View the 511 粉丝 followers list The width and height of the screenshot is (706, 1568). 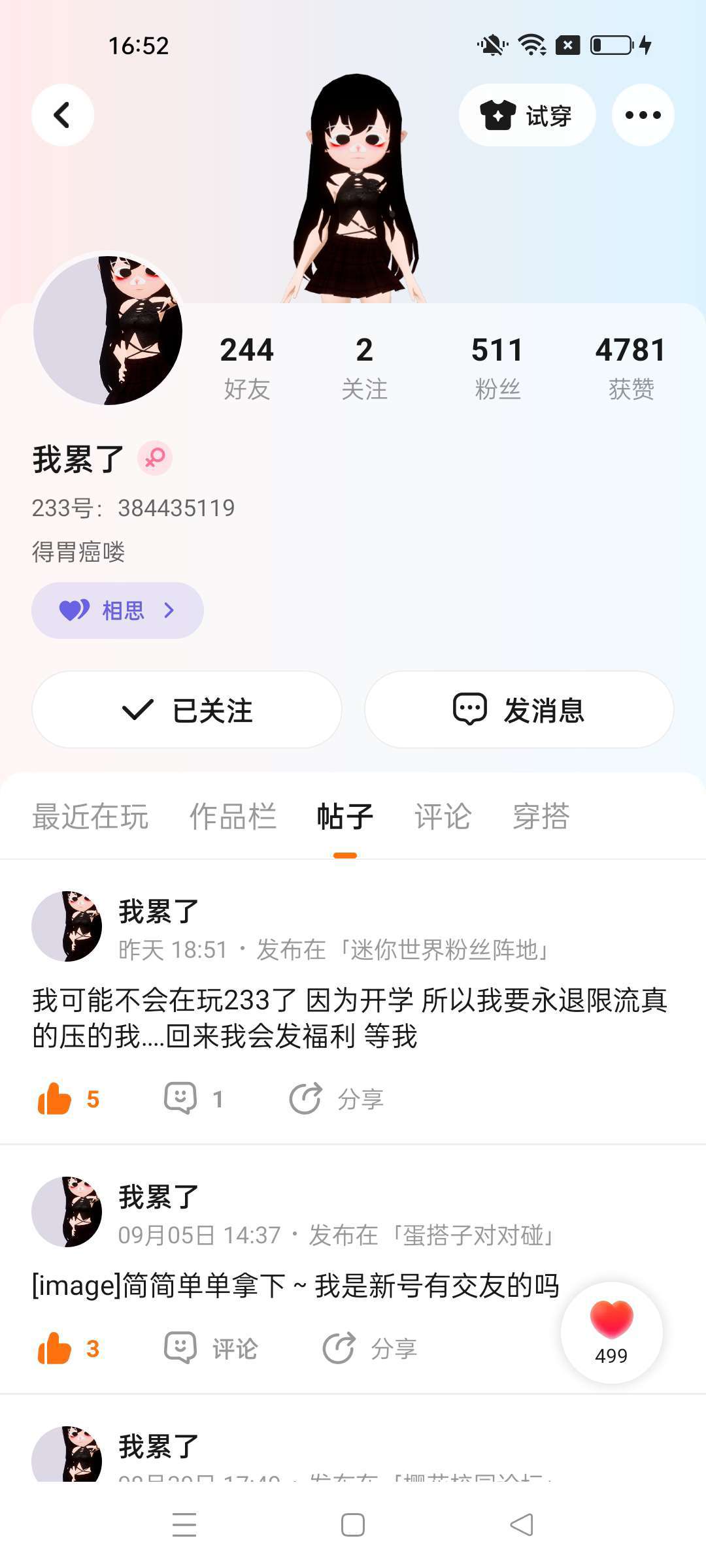point(497,367)
